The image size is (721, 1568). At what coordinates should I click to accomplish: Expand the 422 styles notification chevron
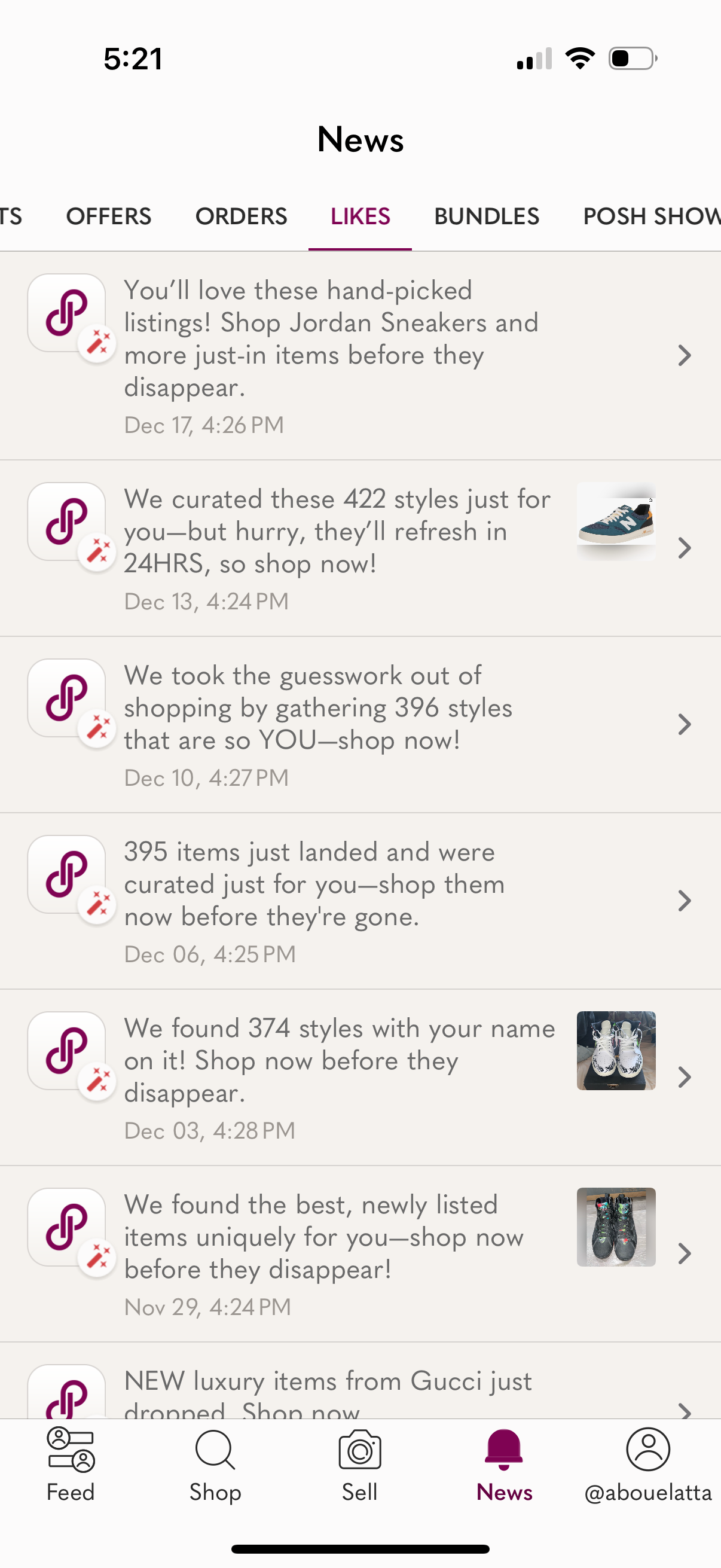pos(685,548)
